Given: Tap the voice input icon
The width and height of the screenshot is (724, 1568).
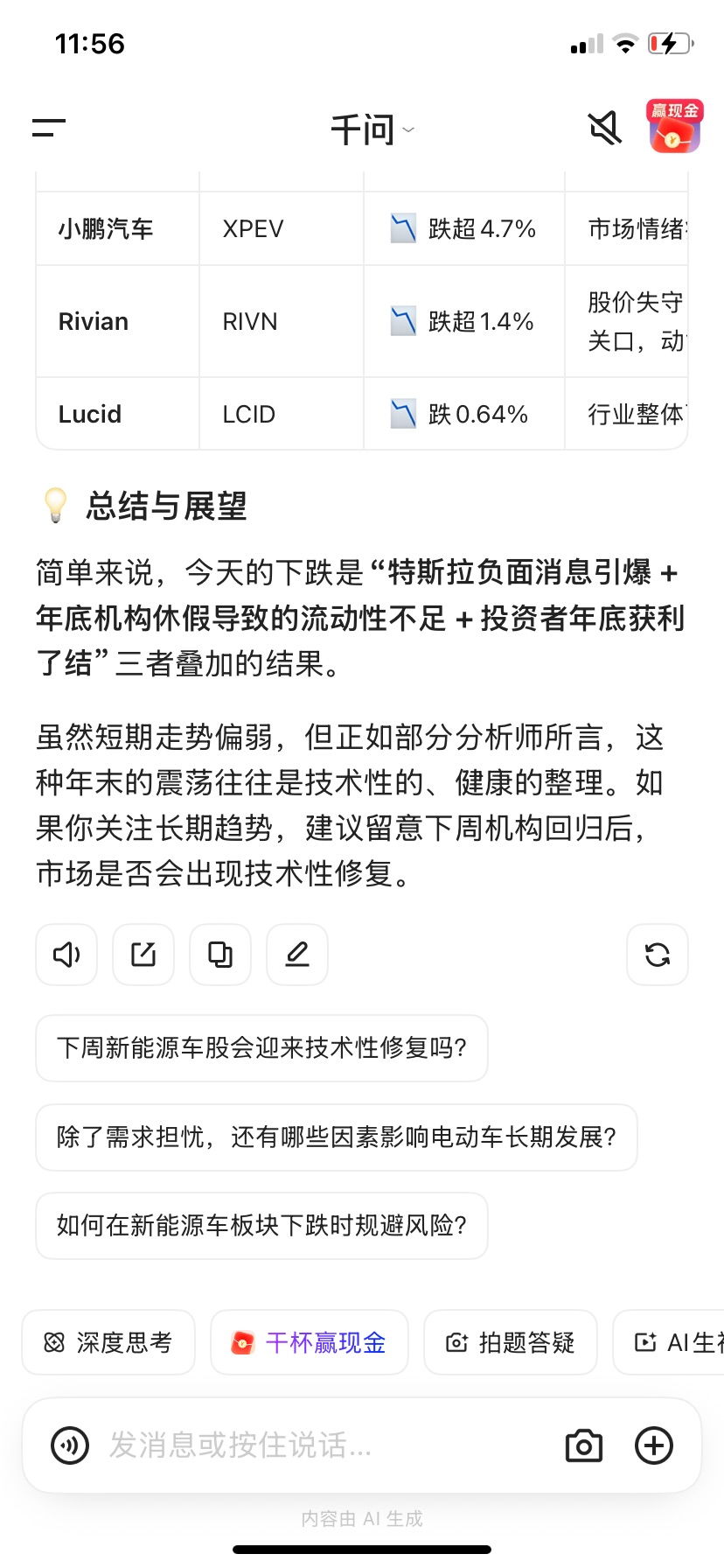Looking at the screenshot, I should coord(70,1445).
